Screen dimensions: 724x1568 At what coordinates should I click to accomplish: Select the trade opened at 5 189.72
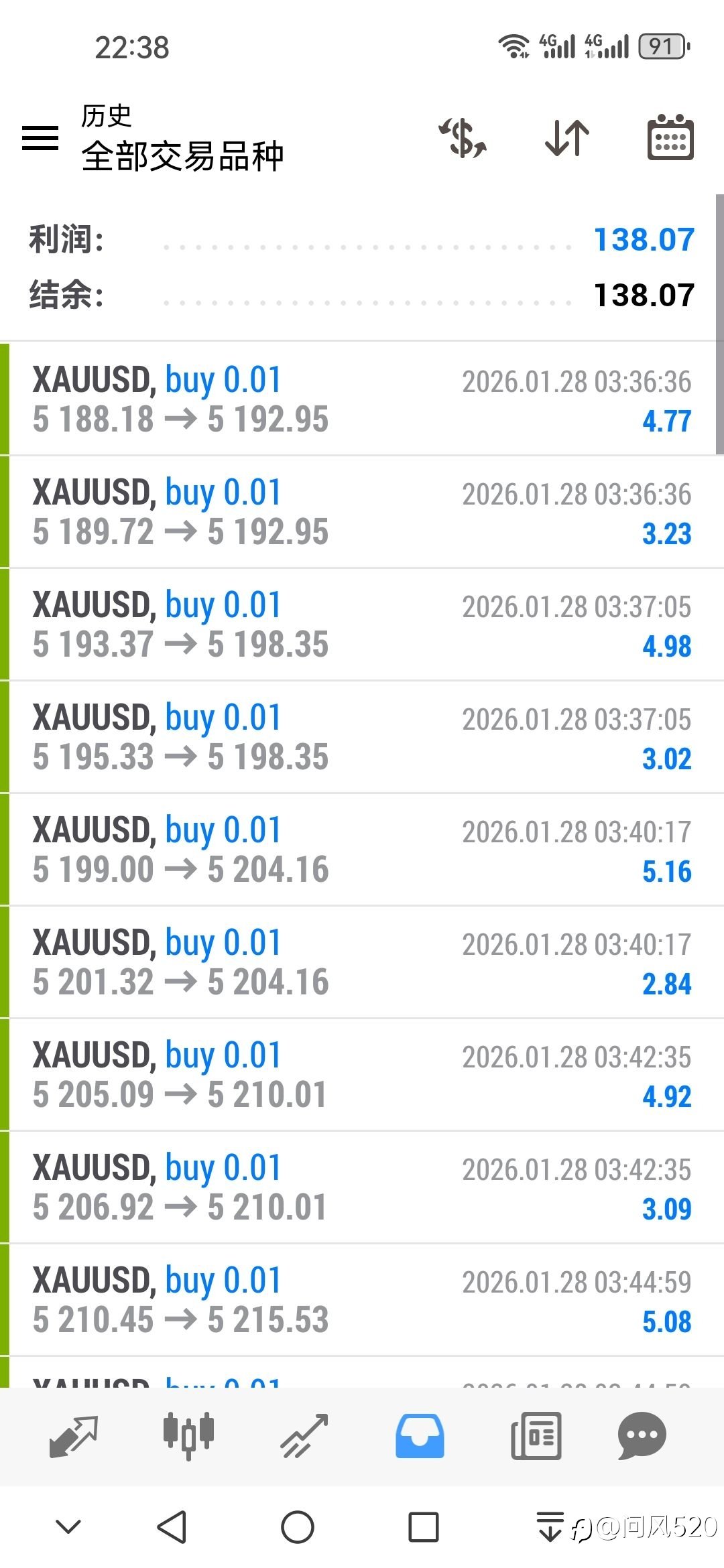[x=362, y=512]
